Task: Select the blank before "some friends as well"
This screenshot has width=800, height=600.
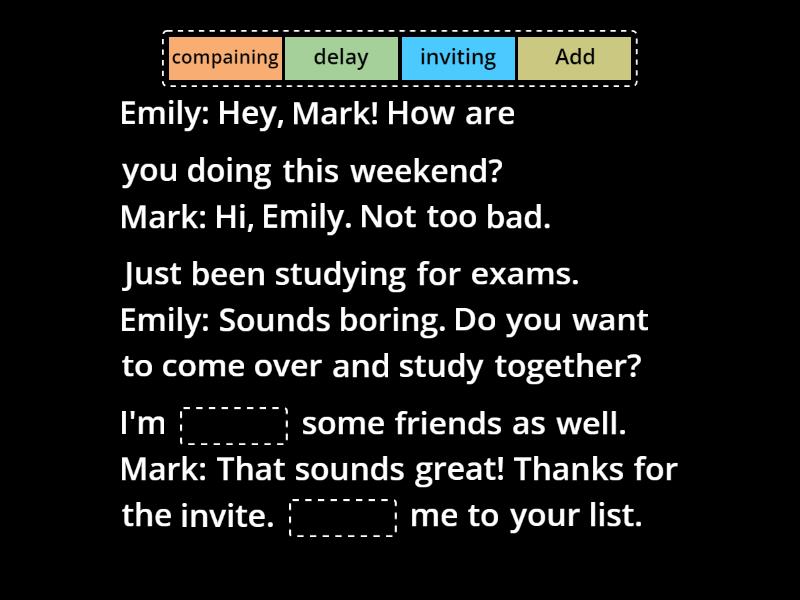Action: (234, 425)
